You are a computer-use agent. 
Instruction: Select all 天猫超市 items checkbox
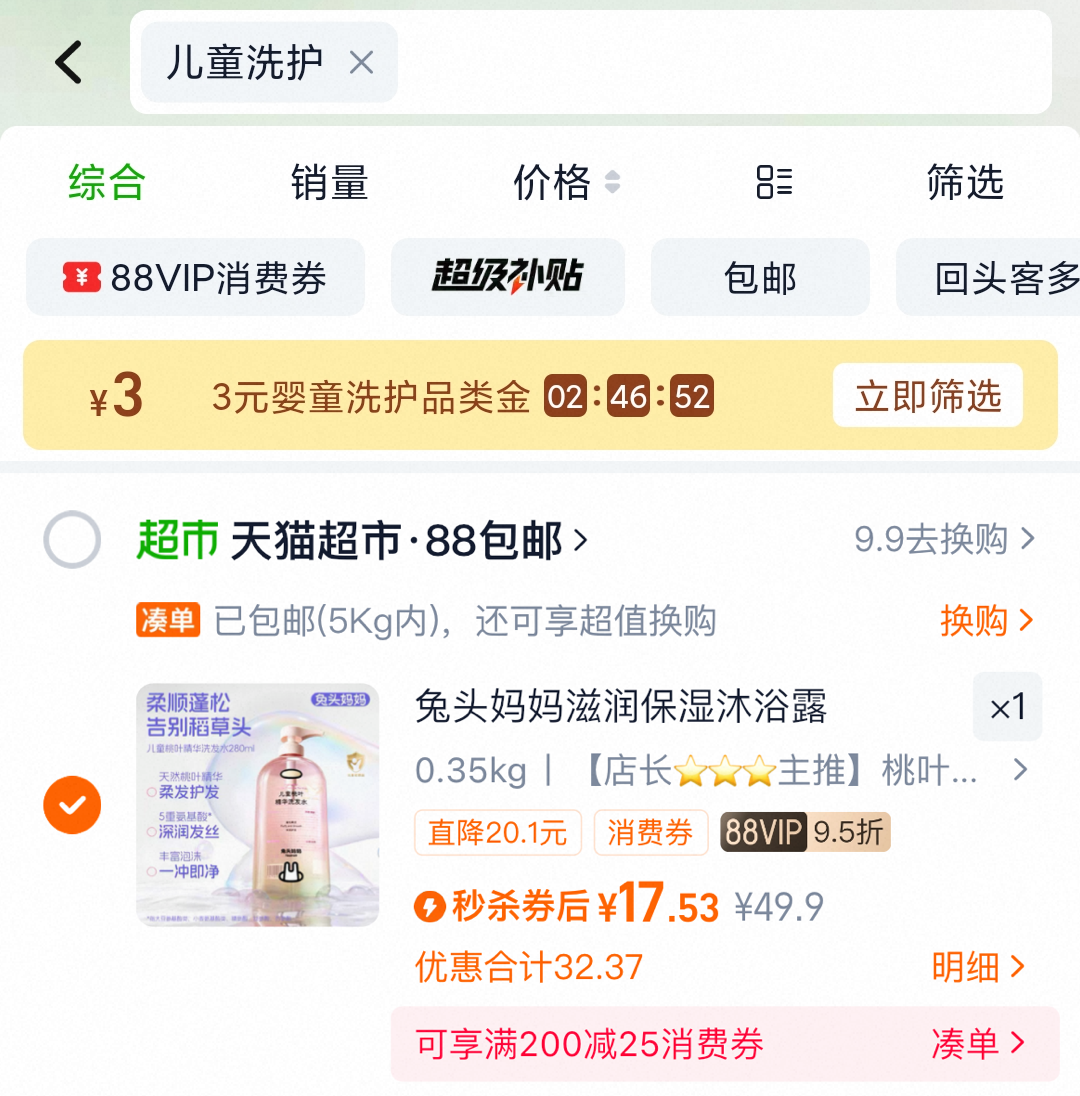coord(72,540)
